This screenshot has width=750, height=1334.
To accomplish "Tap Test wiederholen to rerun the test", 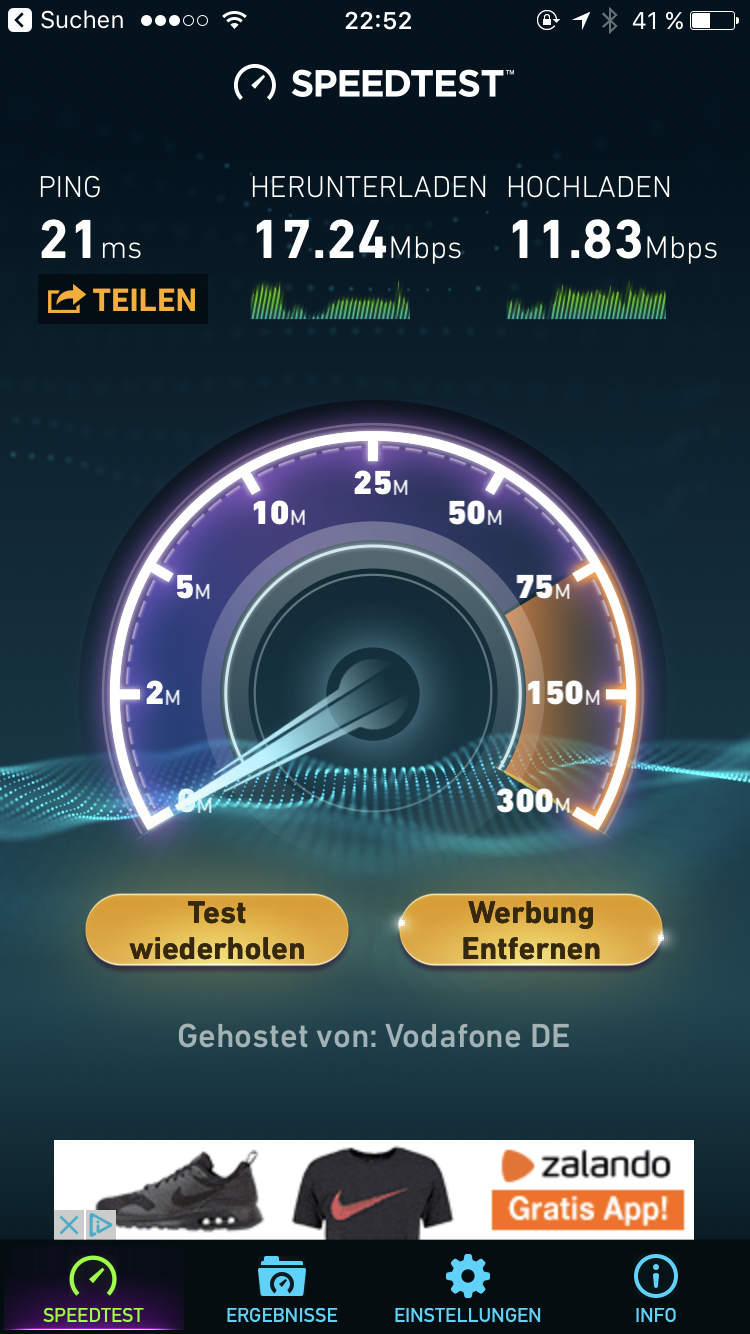I will [x=217, y=930].
